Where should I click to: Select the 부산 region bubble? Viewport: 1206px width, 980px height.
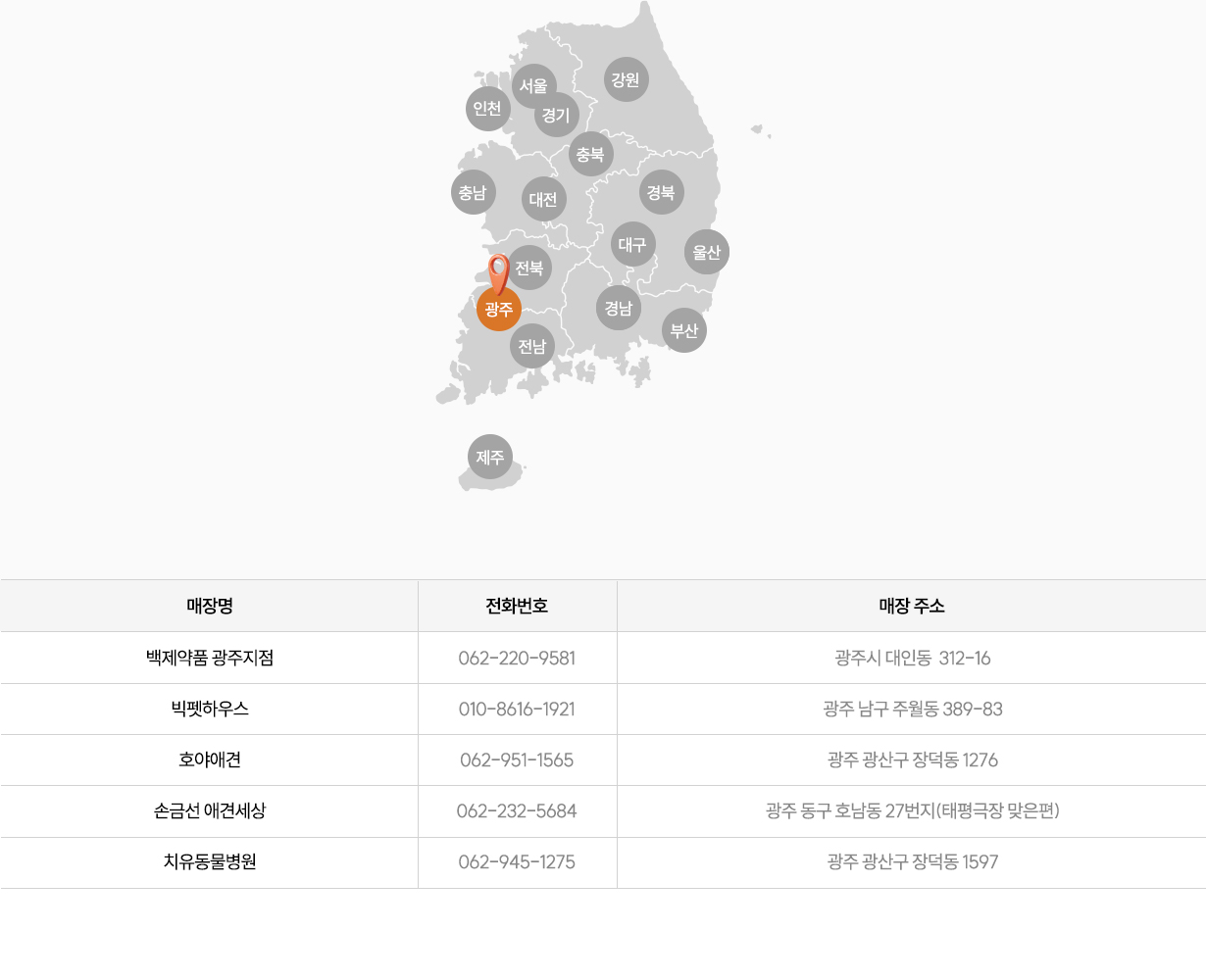pos(684,330)
